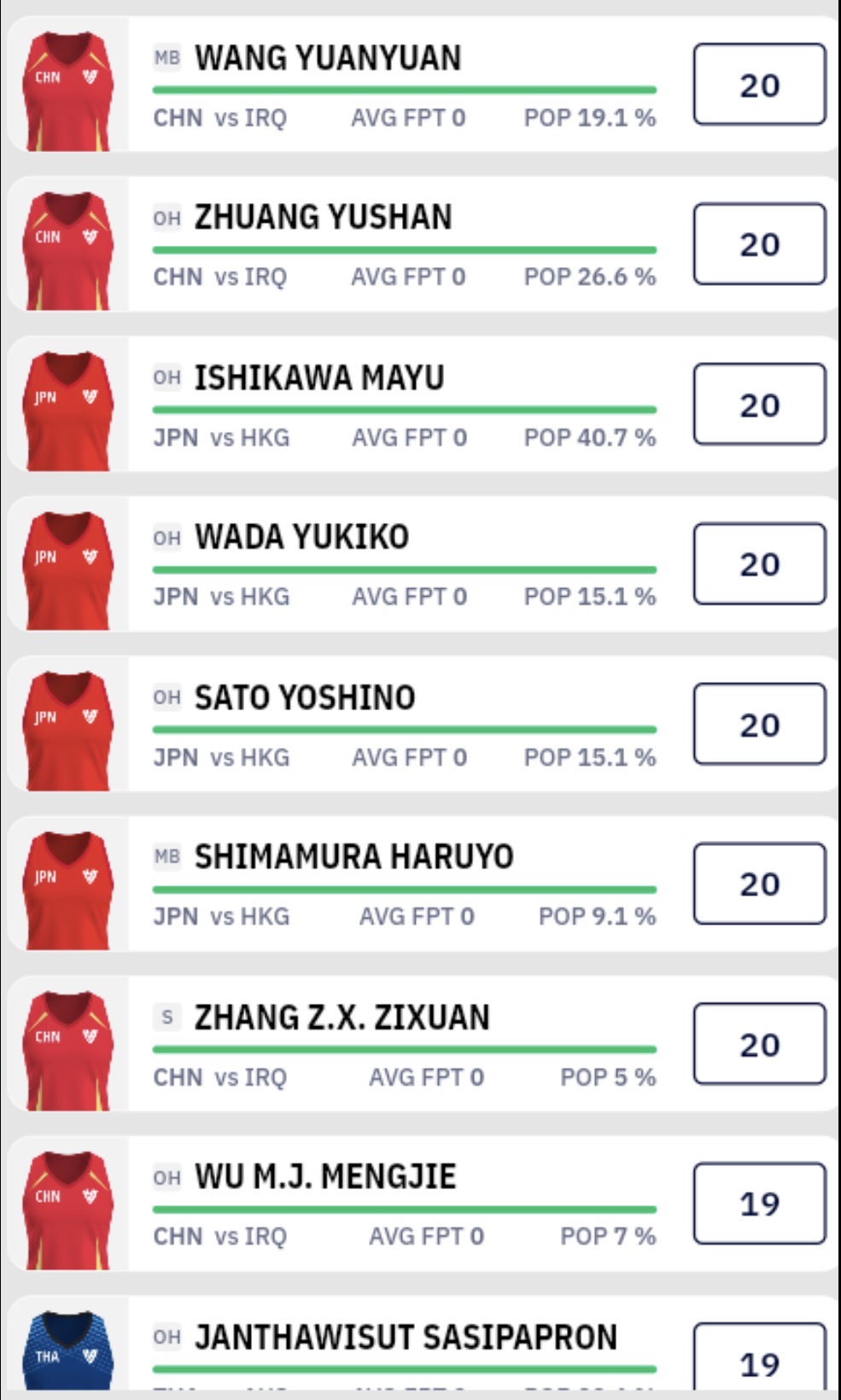Select Zhuang Yushan's player row
This screenshot has height=1400, width=841.
pos(423,244)
